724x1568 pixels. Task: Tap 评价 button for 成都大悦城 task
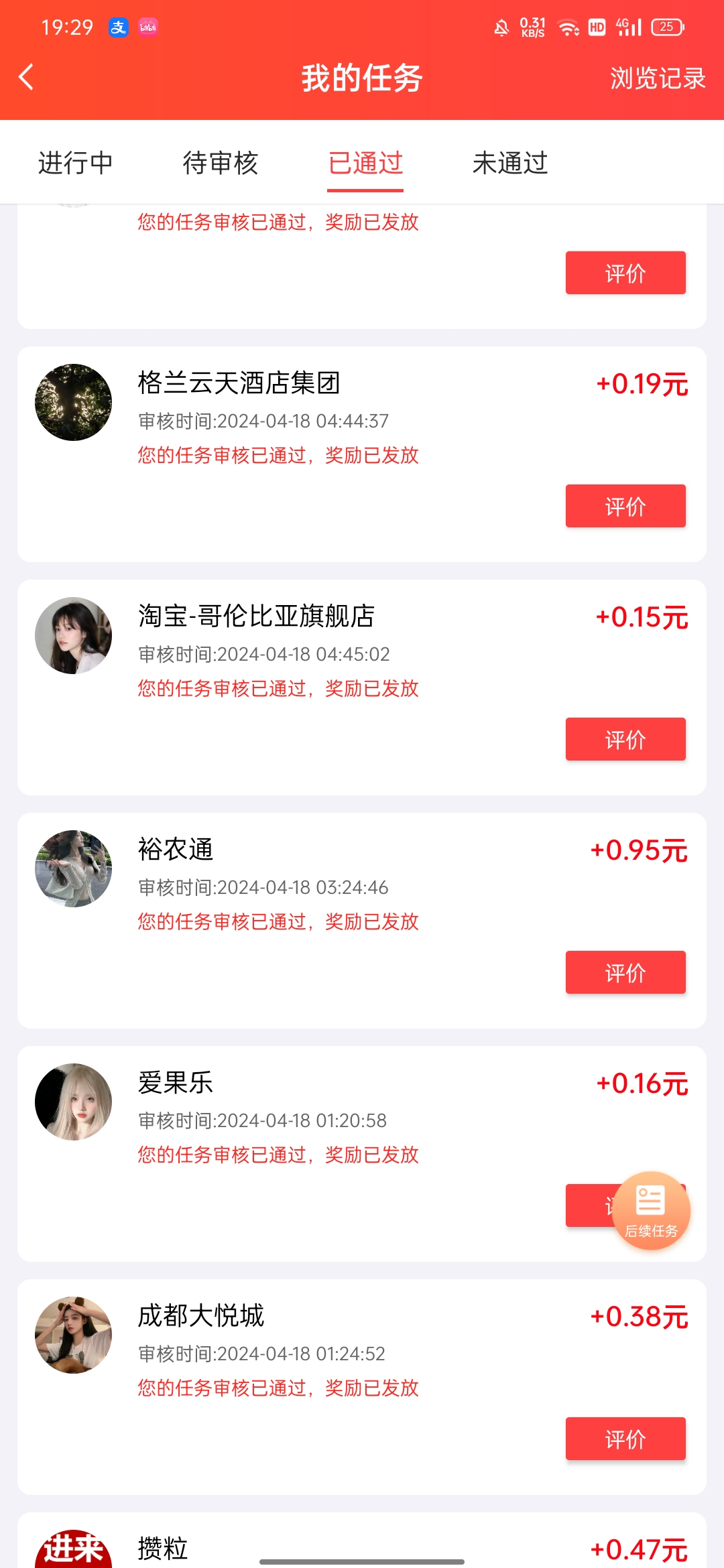[625, 1439]
